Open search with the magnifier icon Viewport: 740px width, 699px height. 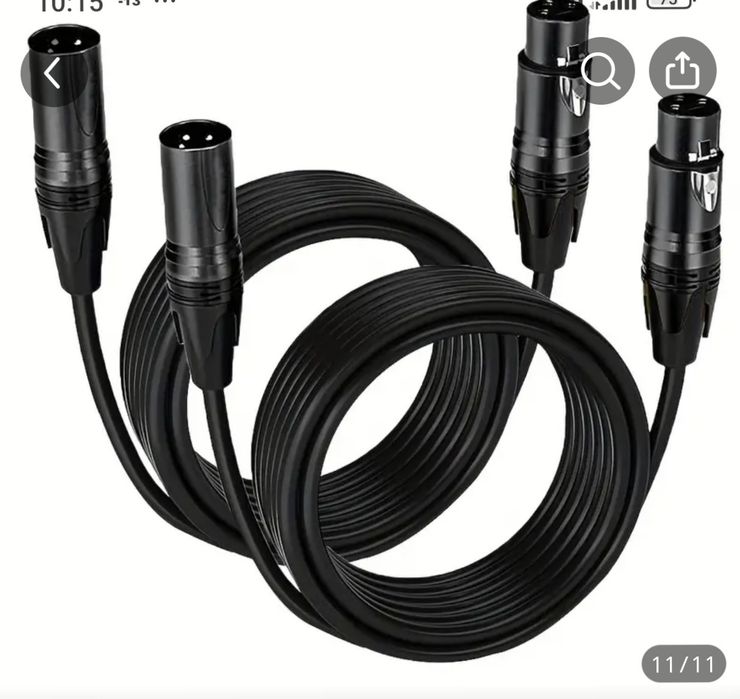pyautogui.click(x=601, y=71)
